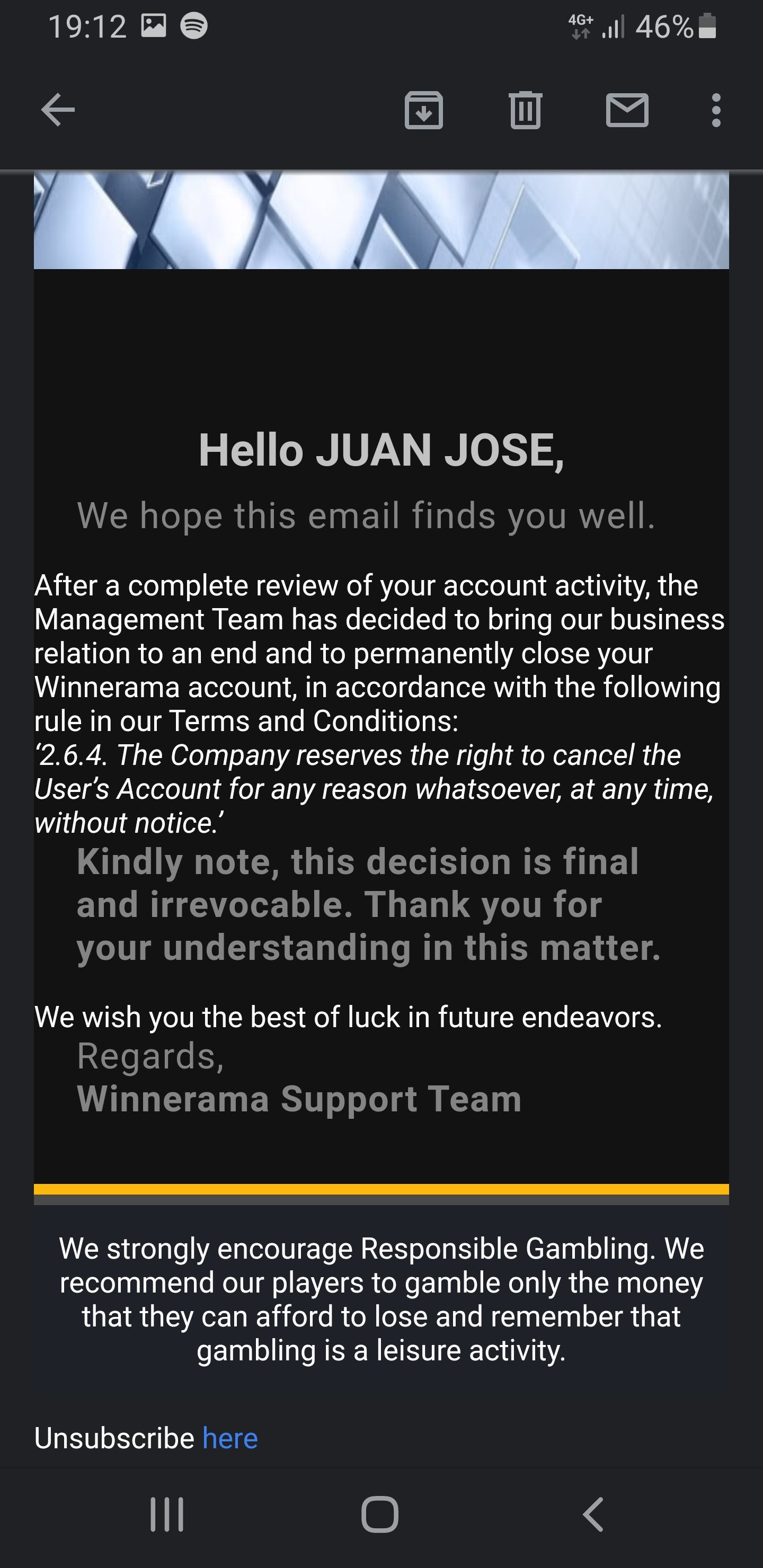This screenshot has width=763, height=1568.
Task: Follow the Unsubscribe 'here' link
Action: (229, 1438)
